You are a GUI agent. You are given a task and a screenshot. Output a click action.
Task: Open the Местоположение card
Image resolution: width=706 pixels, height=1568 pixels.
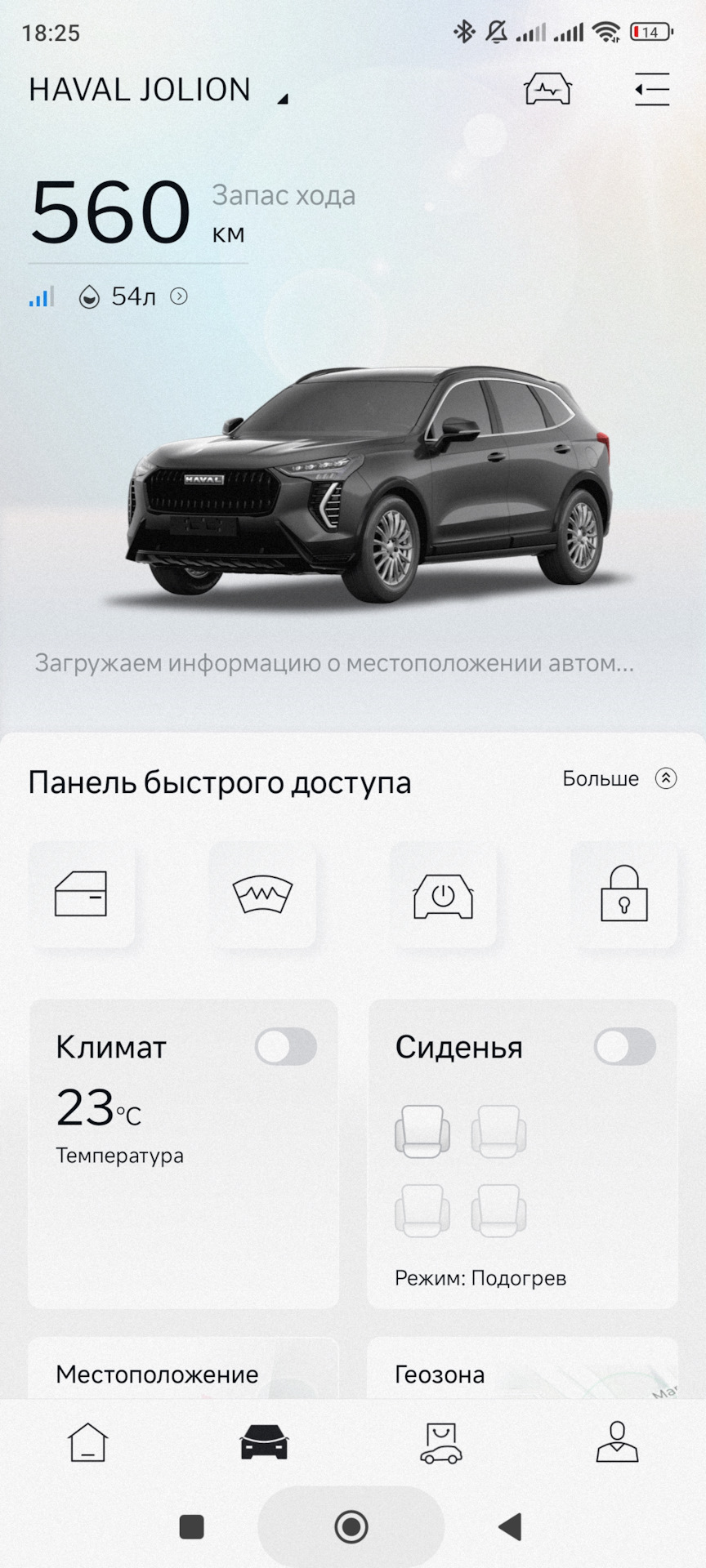tap(183, 1368)
